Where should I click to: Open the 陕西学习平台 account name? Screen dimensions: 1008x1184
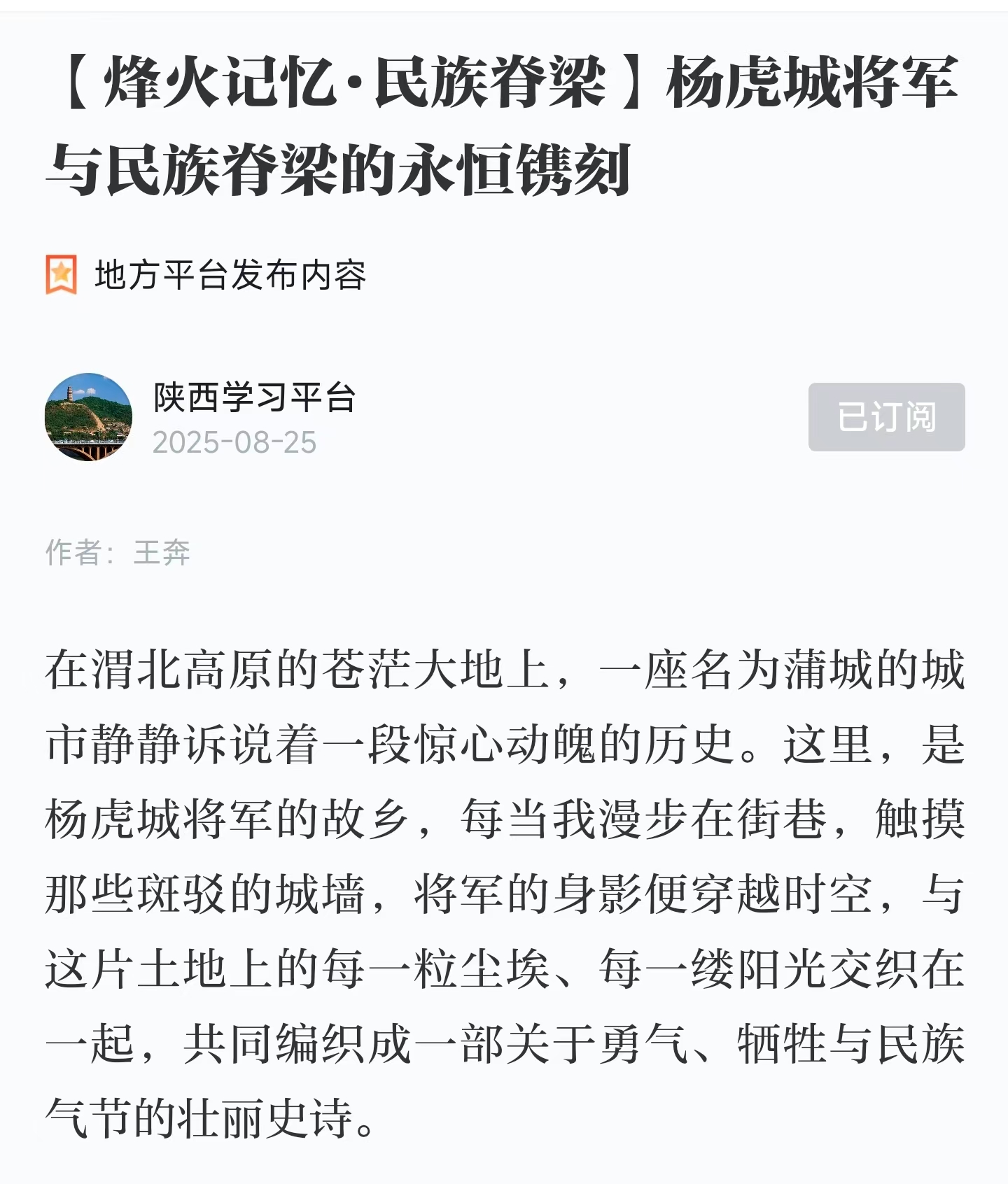click(x=255, y=397)
